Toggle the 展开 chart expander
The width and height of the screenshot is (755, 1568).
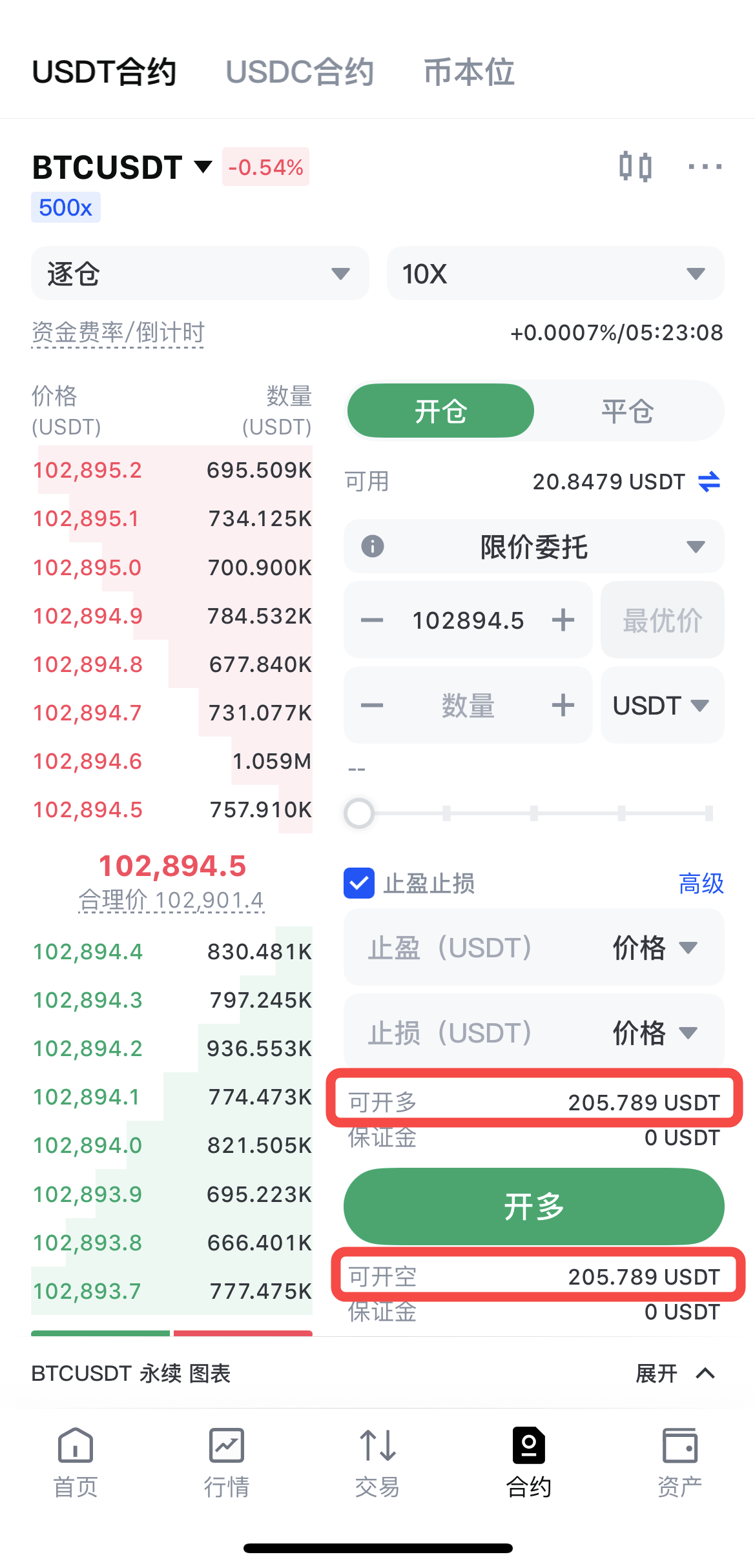pyautogui.click(x=675, y=1373)
